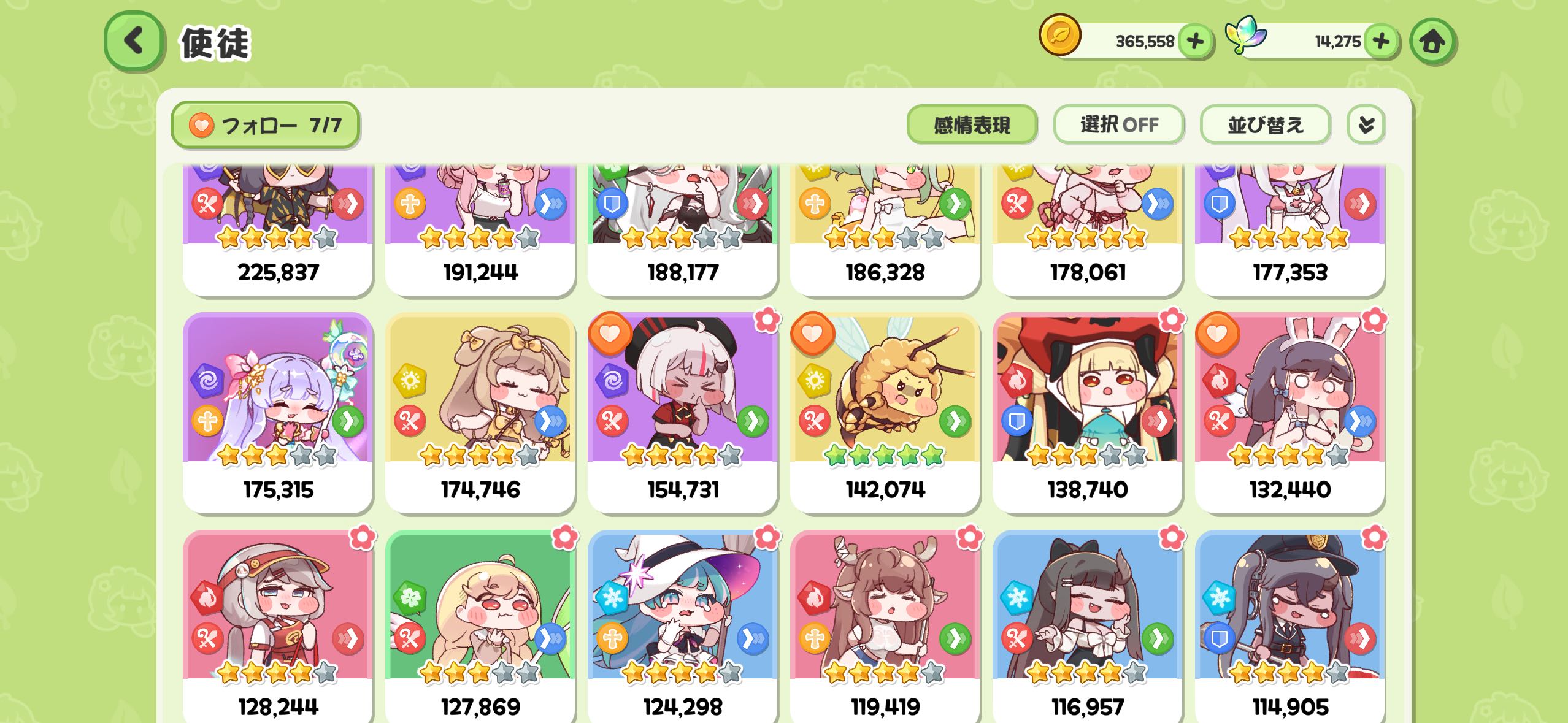View the witch apostle with 124,298 power
Image resolution: width=1568 pixels, height=723 pixels.
tap(683, 627)
